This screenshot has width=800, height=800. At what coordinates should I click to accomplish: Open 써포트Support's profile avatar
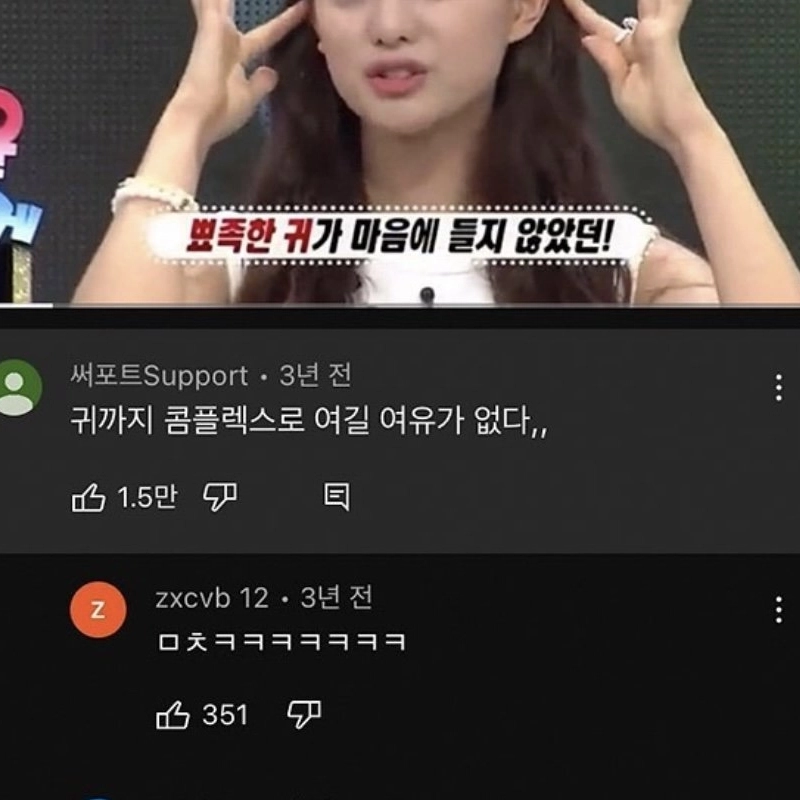[x=21, y=388]
